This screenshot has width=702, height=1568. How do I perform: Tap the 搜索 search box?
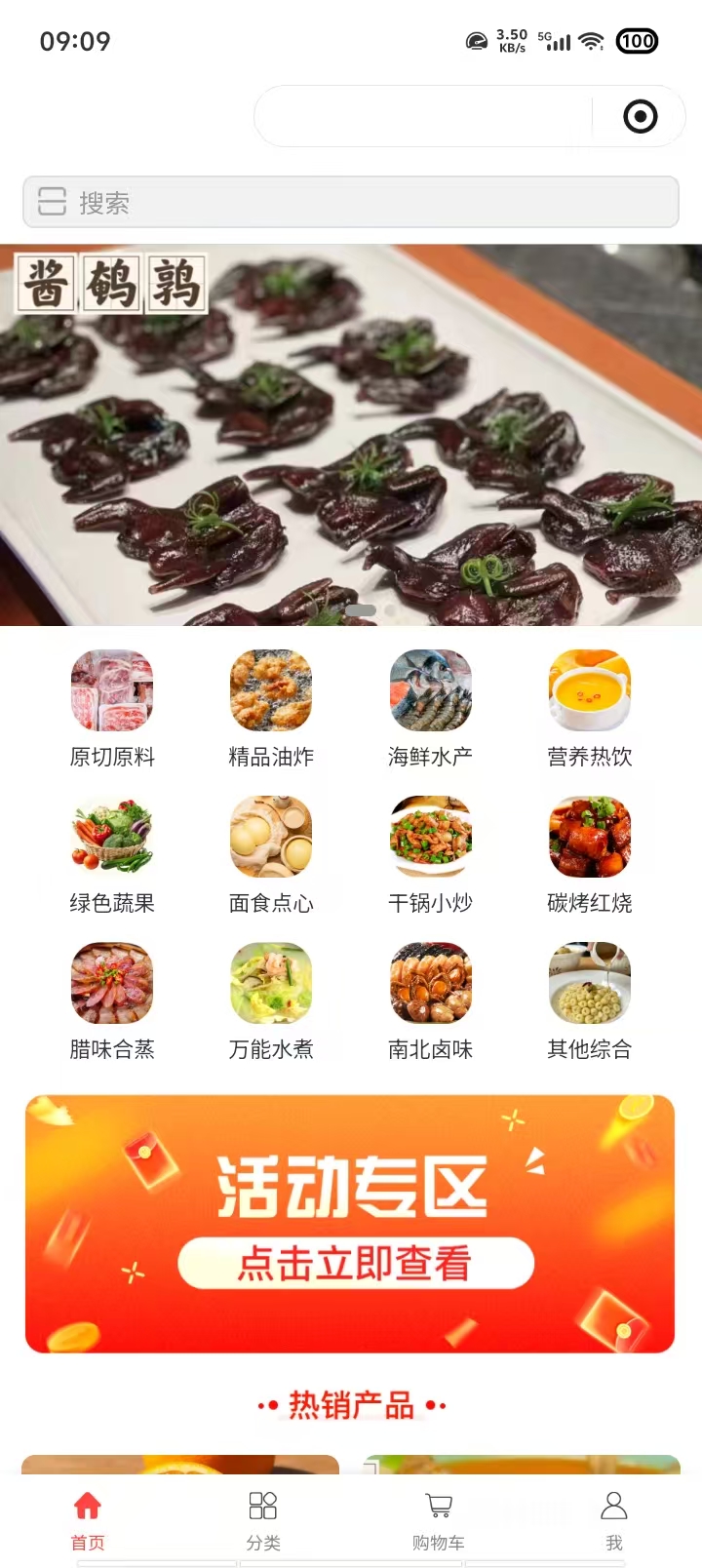pyautogui.click(x=351, y=202)
